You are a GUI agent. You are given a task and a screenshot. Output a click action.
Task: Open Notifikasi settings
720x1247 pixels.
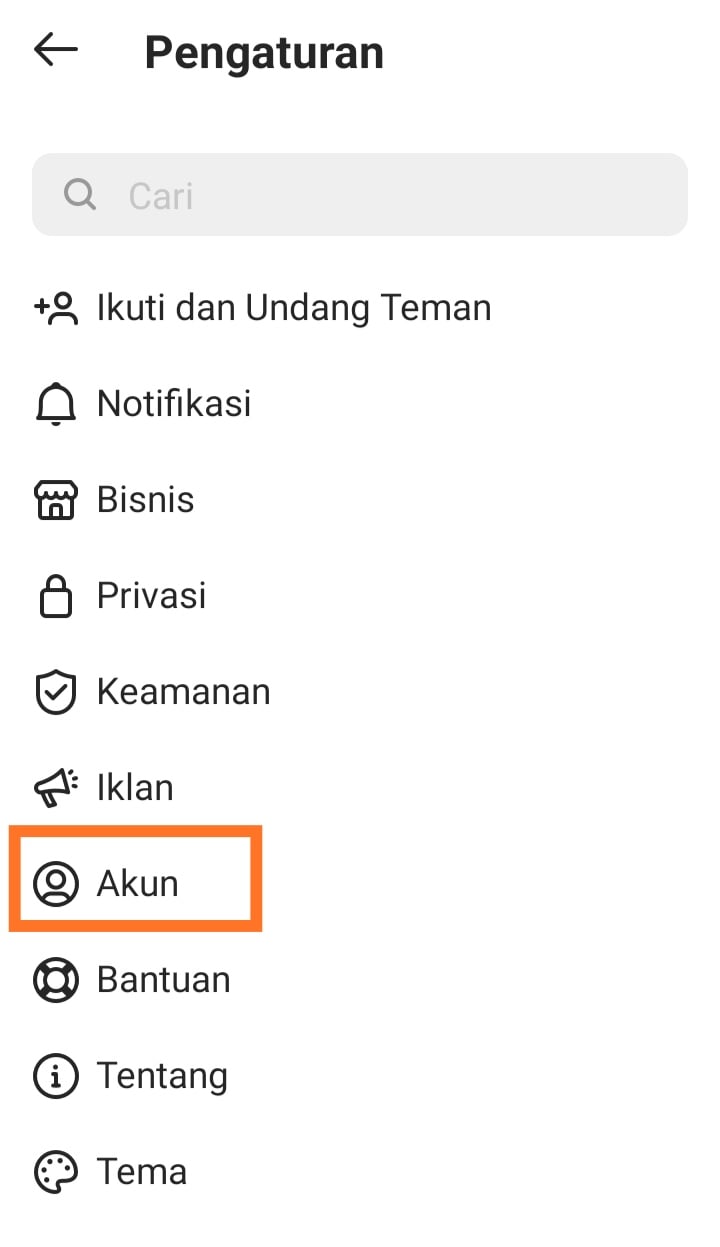(360, 404)
